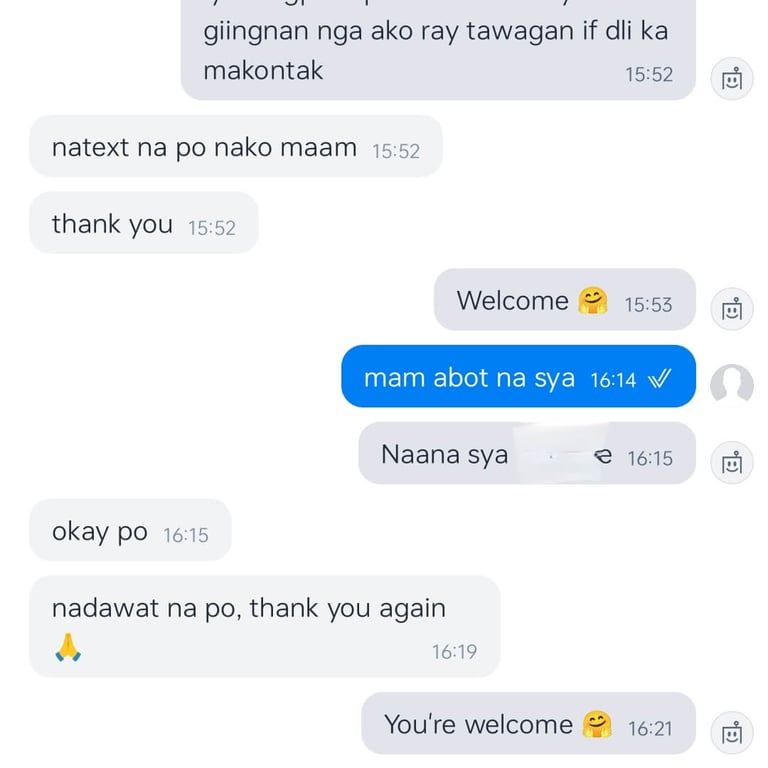
Task: Tap the profile avatar beside "mam abot na sya"
Action: point(732,385)
